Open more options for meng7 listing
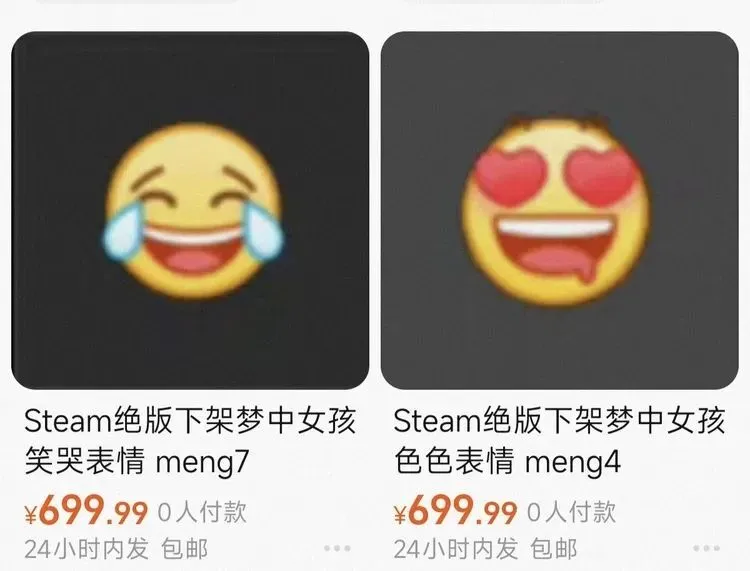This screenshot has width=750, height=571. (x=337, y=549)
